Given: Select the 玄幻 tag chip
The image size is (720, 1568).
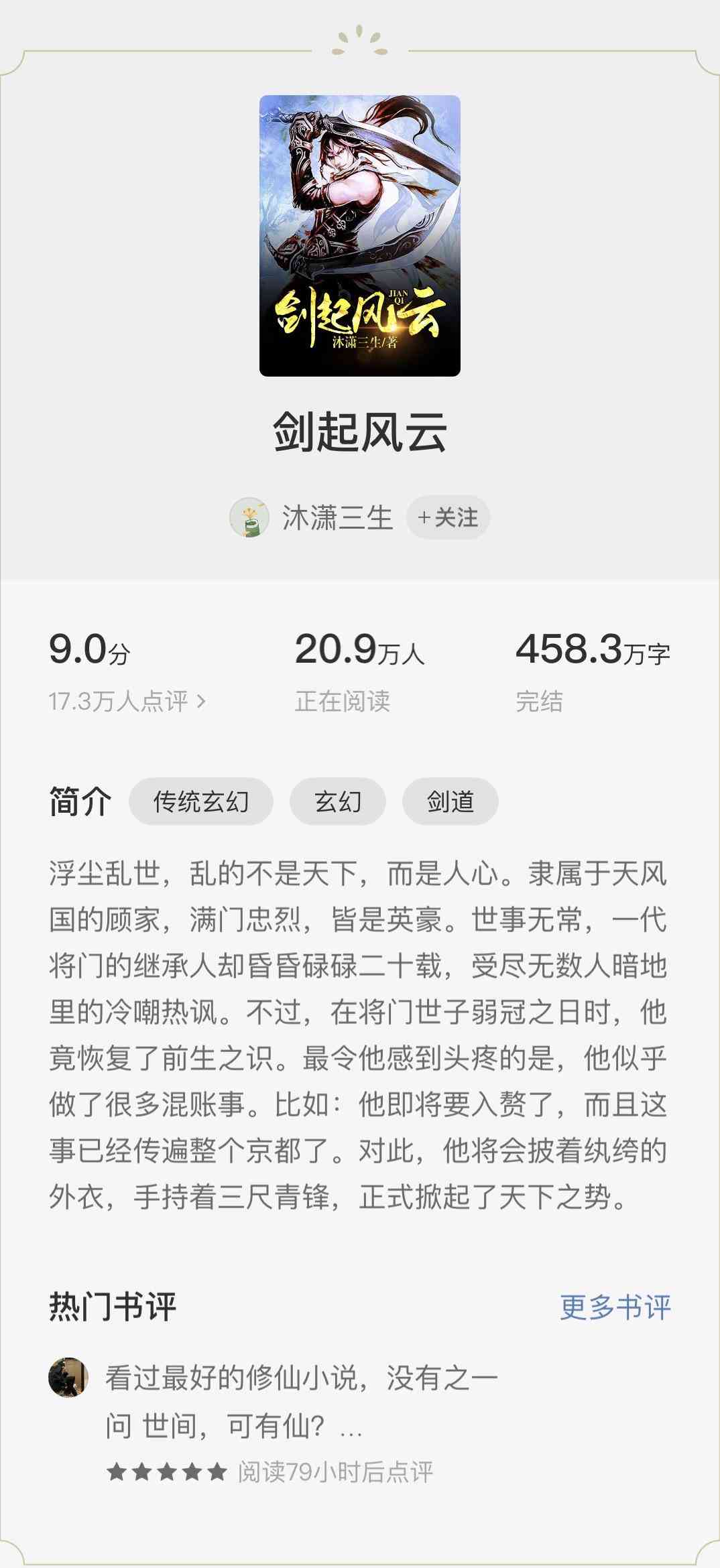Looking at the screenshot, I should coord(338,801).
